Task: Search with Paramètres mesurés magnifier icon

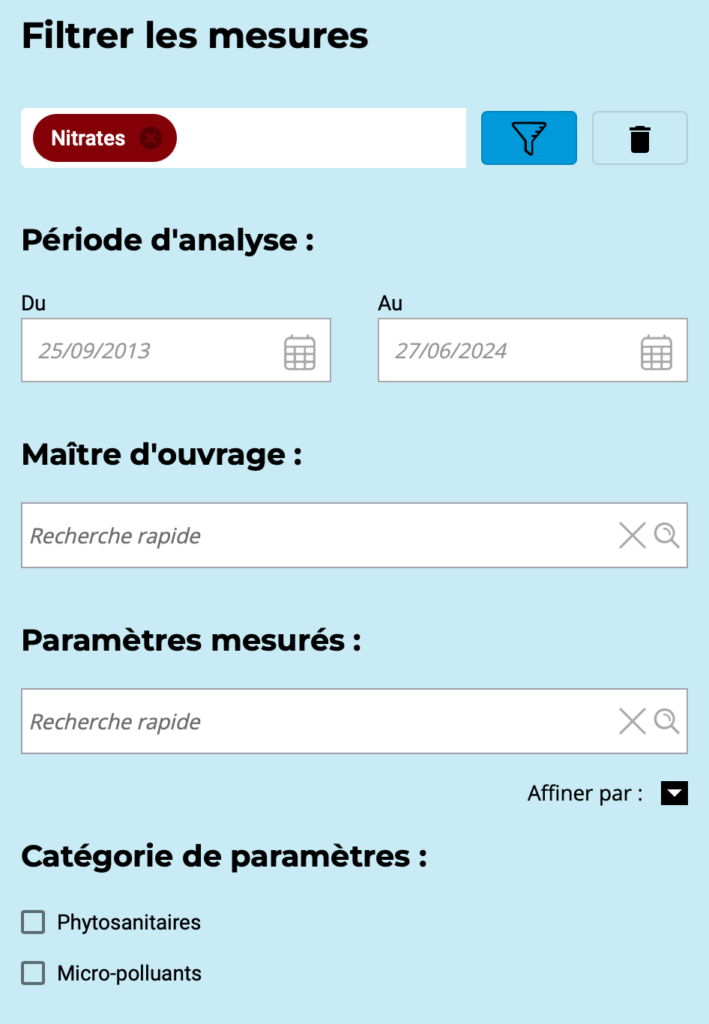Action: 667,720
